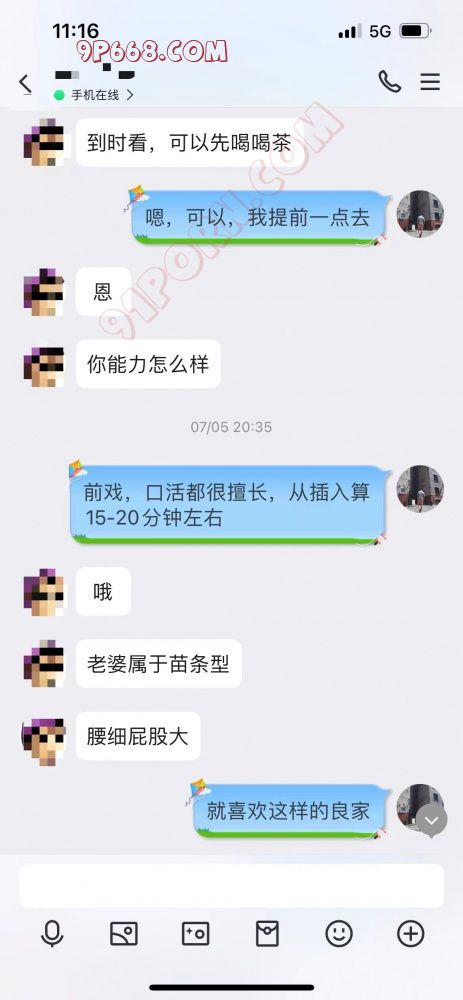Open the camera capture icon
Screen dimensions: 463x1000
pos(195,934)
